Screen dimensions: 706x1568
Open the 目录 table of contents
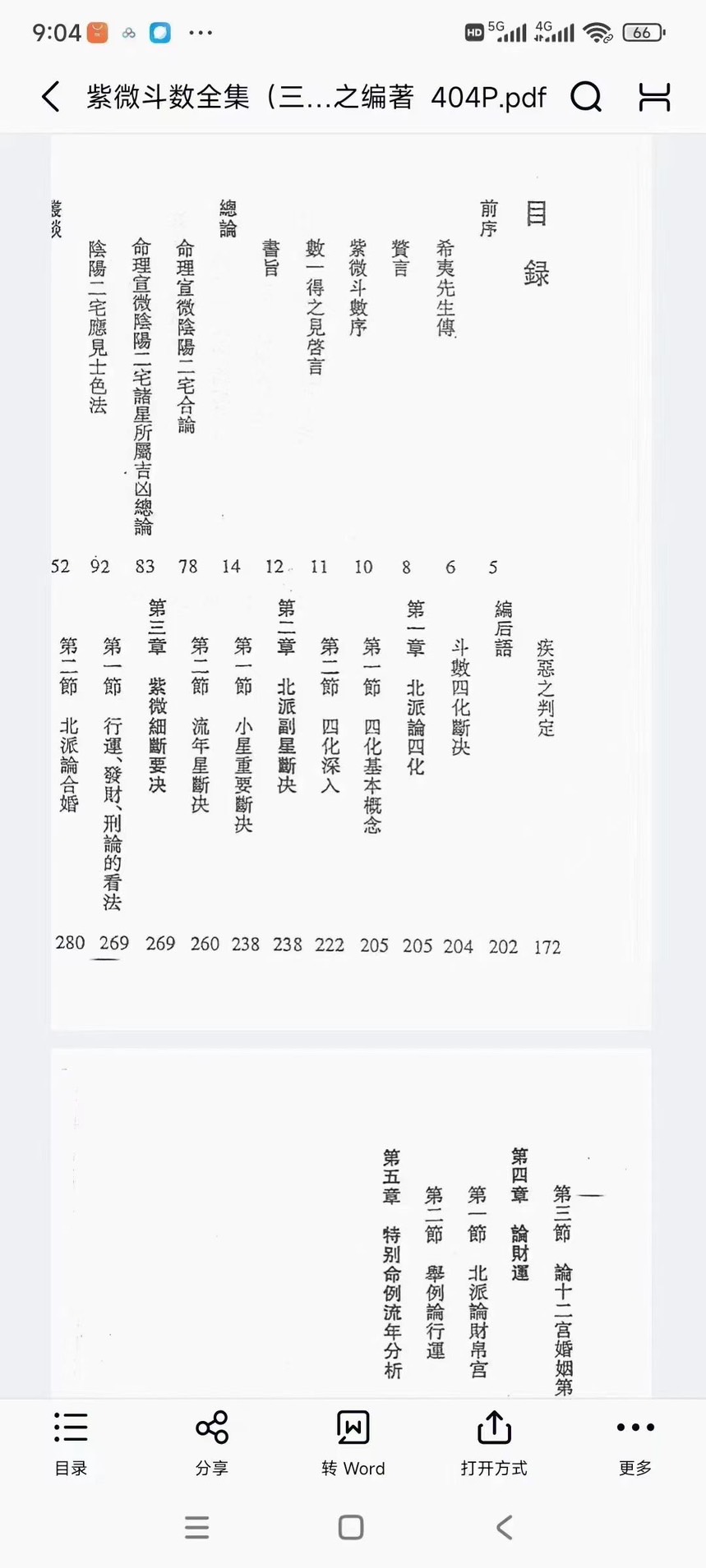click(x=71, y=1444)
